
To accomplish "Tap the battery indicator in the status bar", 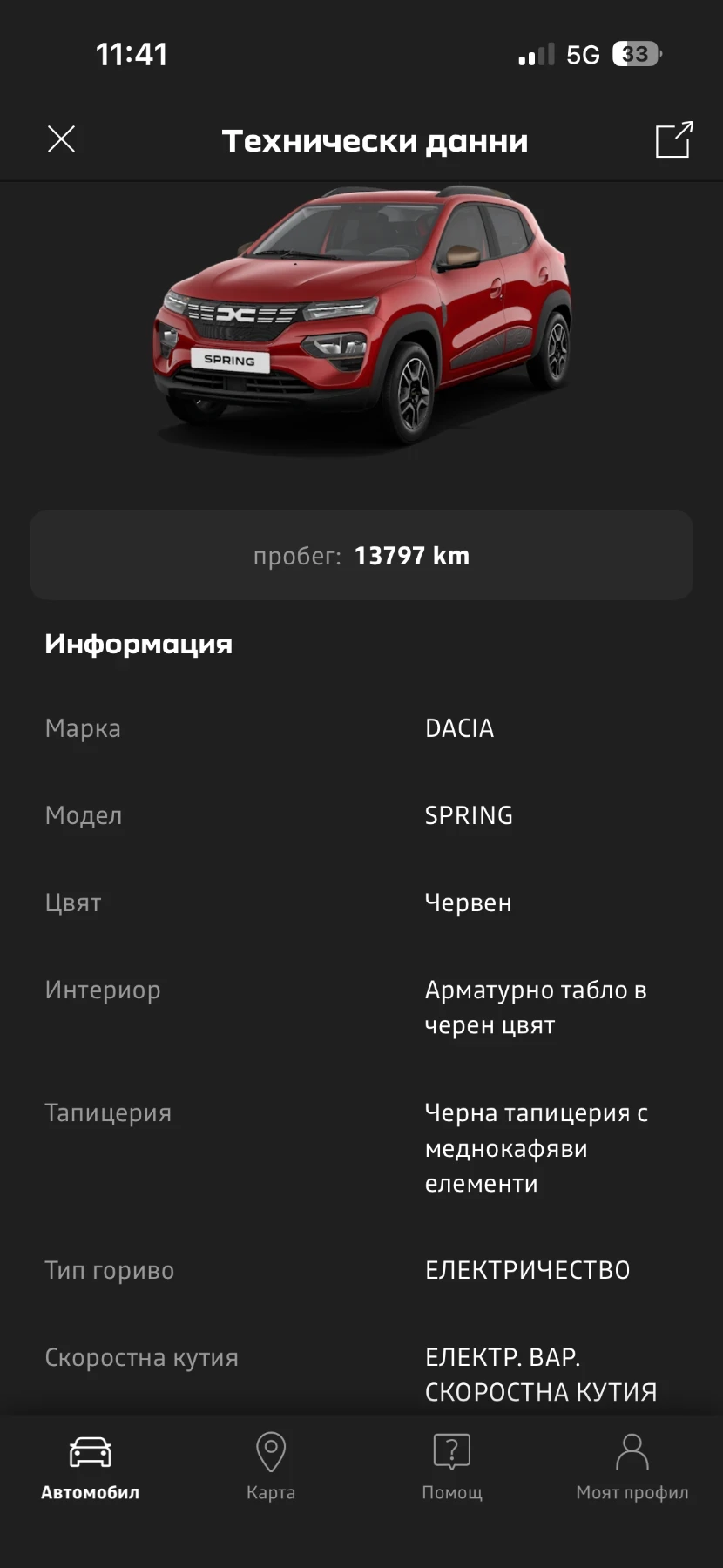I will pos(635,53).
